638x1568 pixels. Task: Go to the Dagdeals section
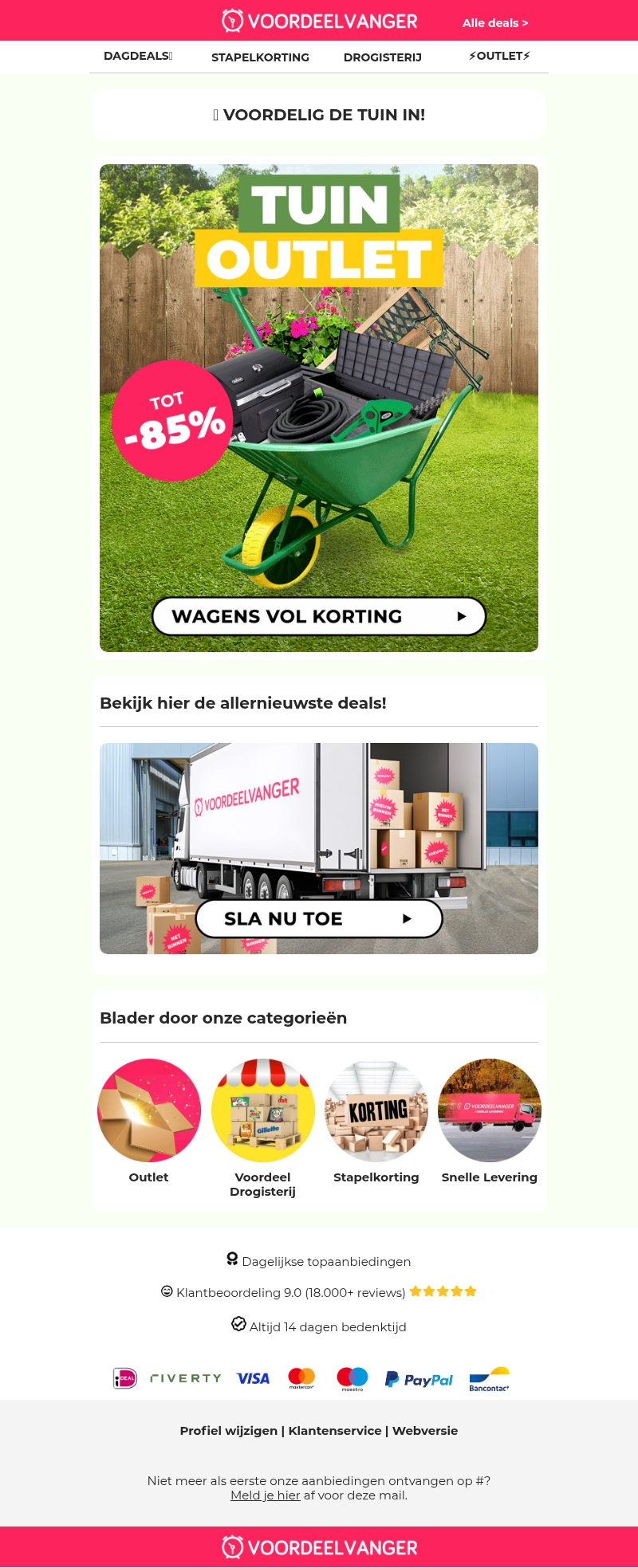[137, 56]
